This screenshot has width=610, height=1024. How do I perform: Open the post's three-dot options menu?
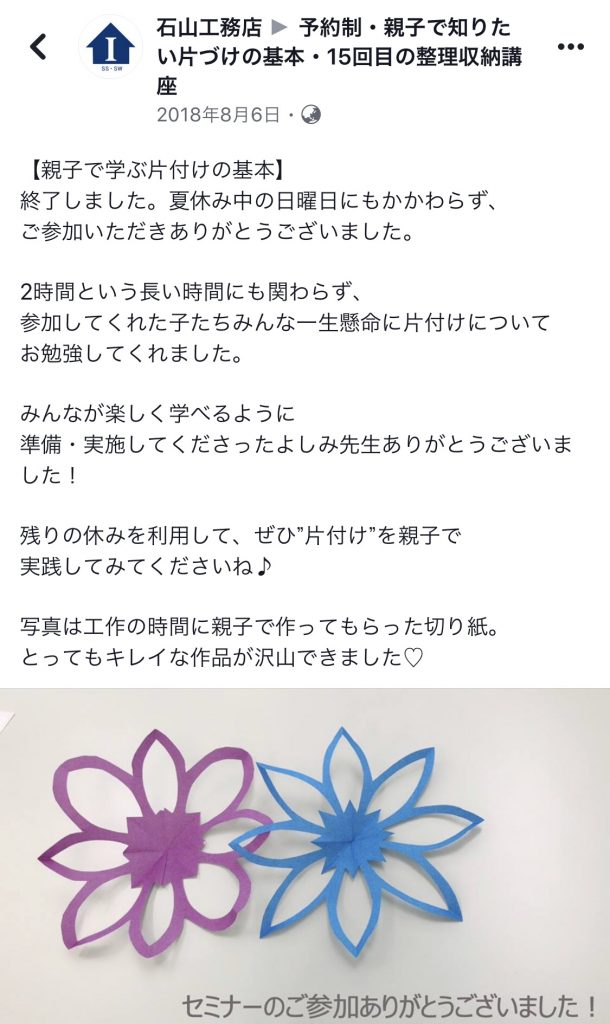tap(570, 47)
